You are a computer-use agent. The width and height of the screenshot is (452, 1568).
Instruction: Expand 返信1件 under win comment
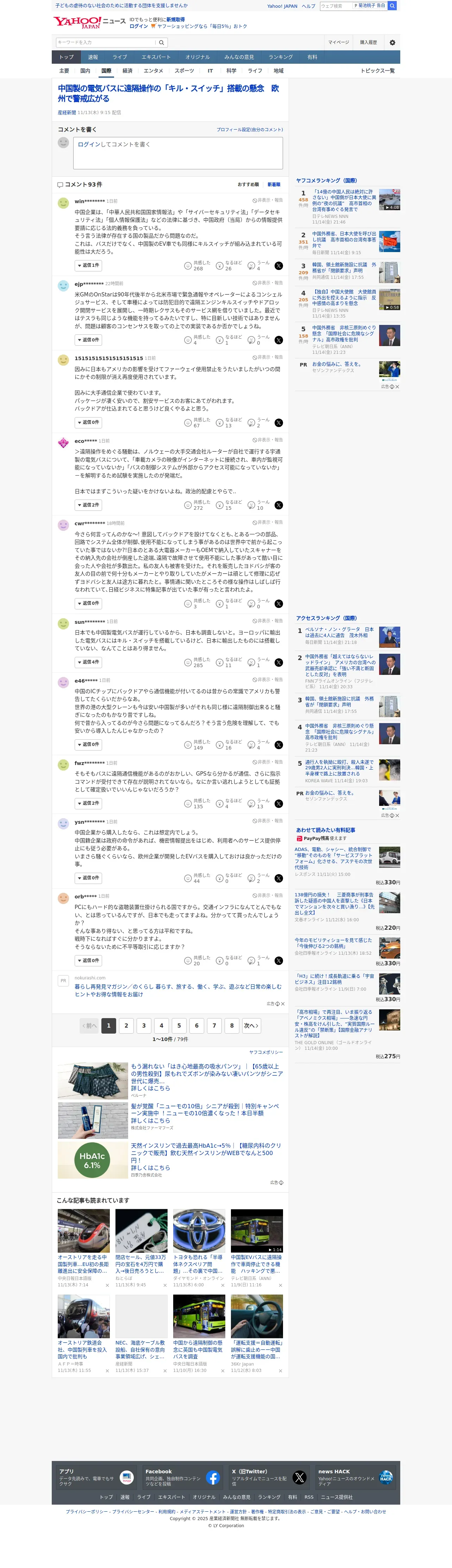pos(88,265)
